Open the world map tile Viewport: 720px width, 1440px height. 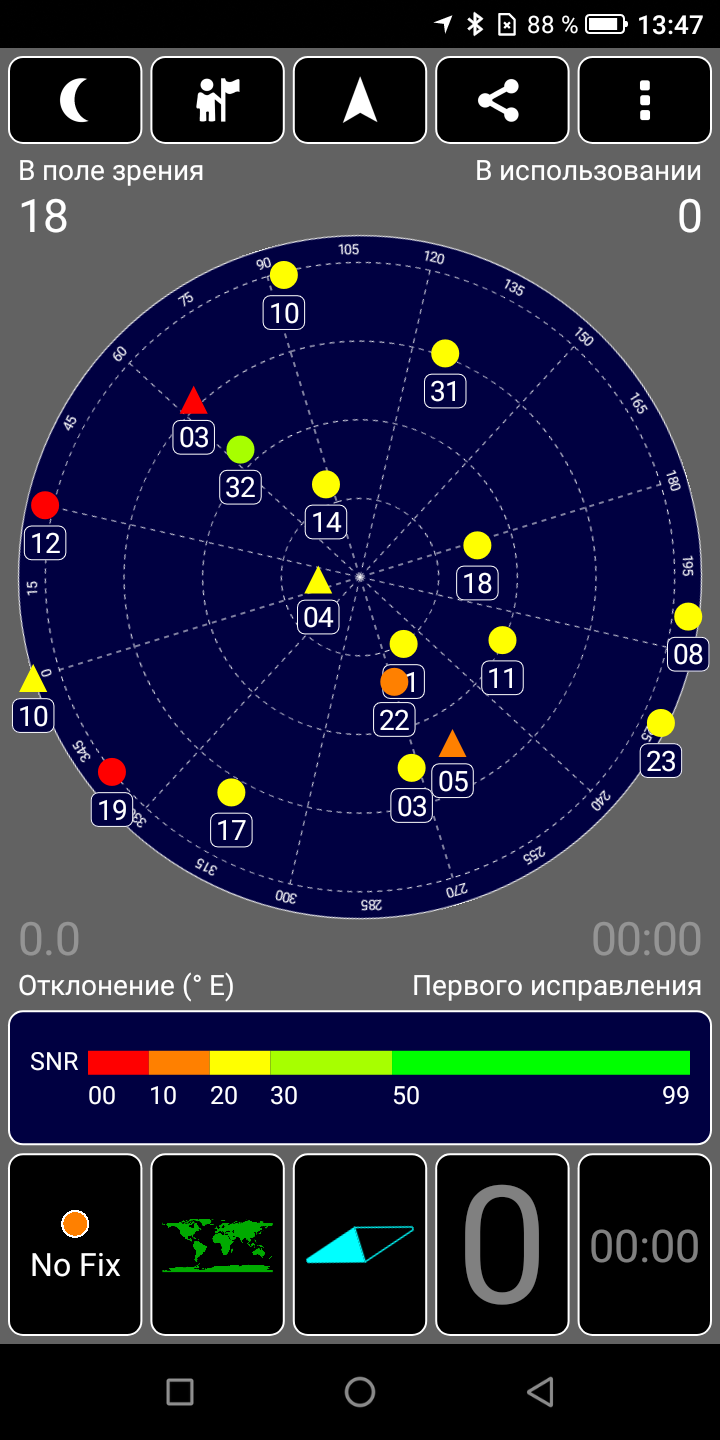pos(217,1244)
